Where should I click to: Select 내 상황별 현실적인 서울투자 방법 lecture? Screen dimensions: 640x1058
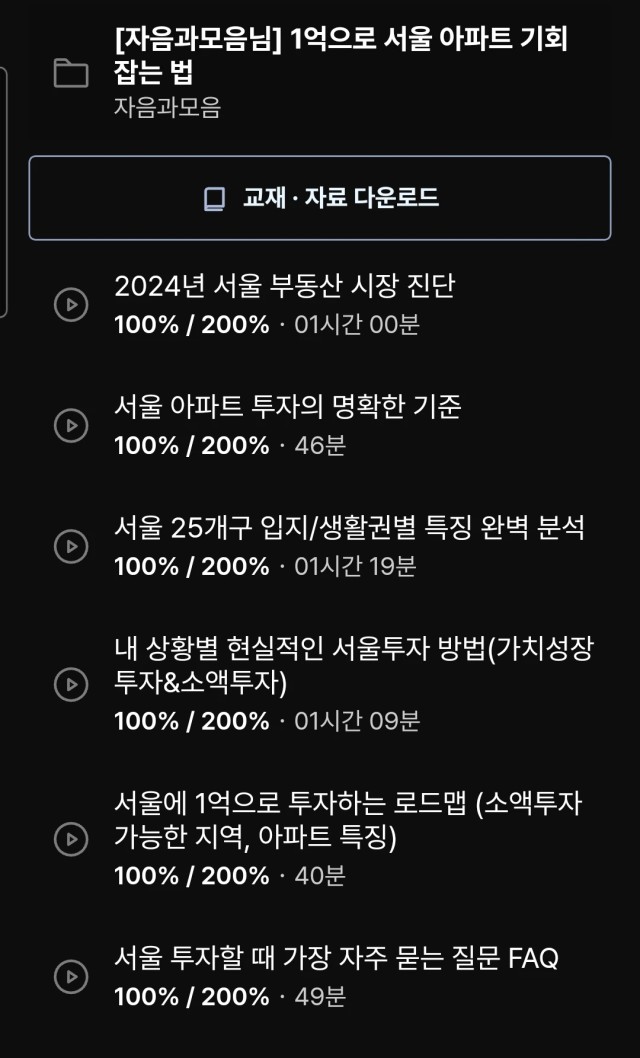(320, 684)
